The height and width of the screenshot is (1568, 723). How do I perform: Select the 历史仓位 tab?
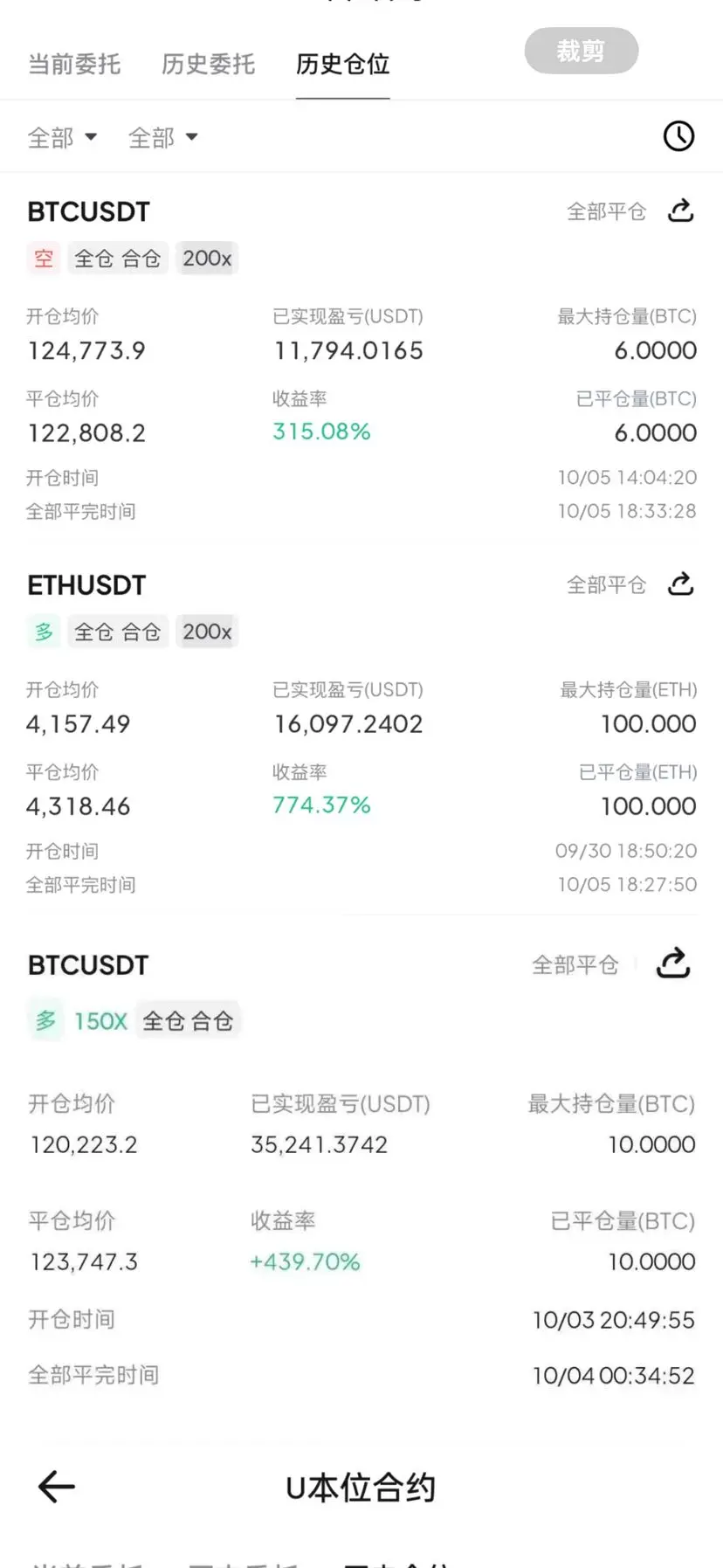click(342, 64)
